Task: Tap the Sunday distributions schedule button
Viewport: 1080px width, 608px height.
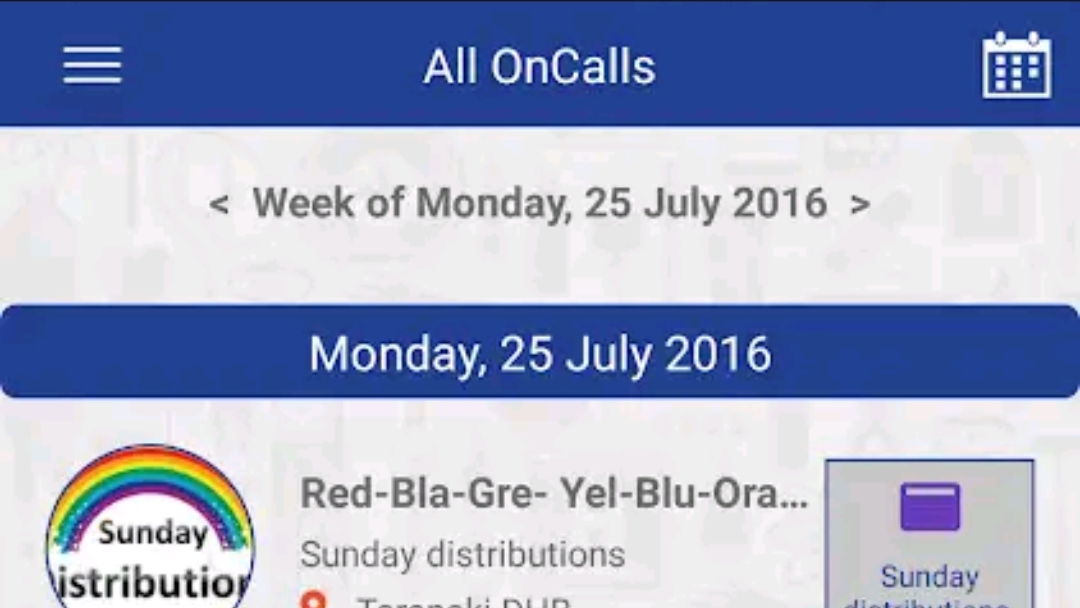Action: [929, 533]
